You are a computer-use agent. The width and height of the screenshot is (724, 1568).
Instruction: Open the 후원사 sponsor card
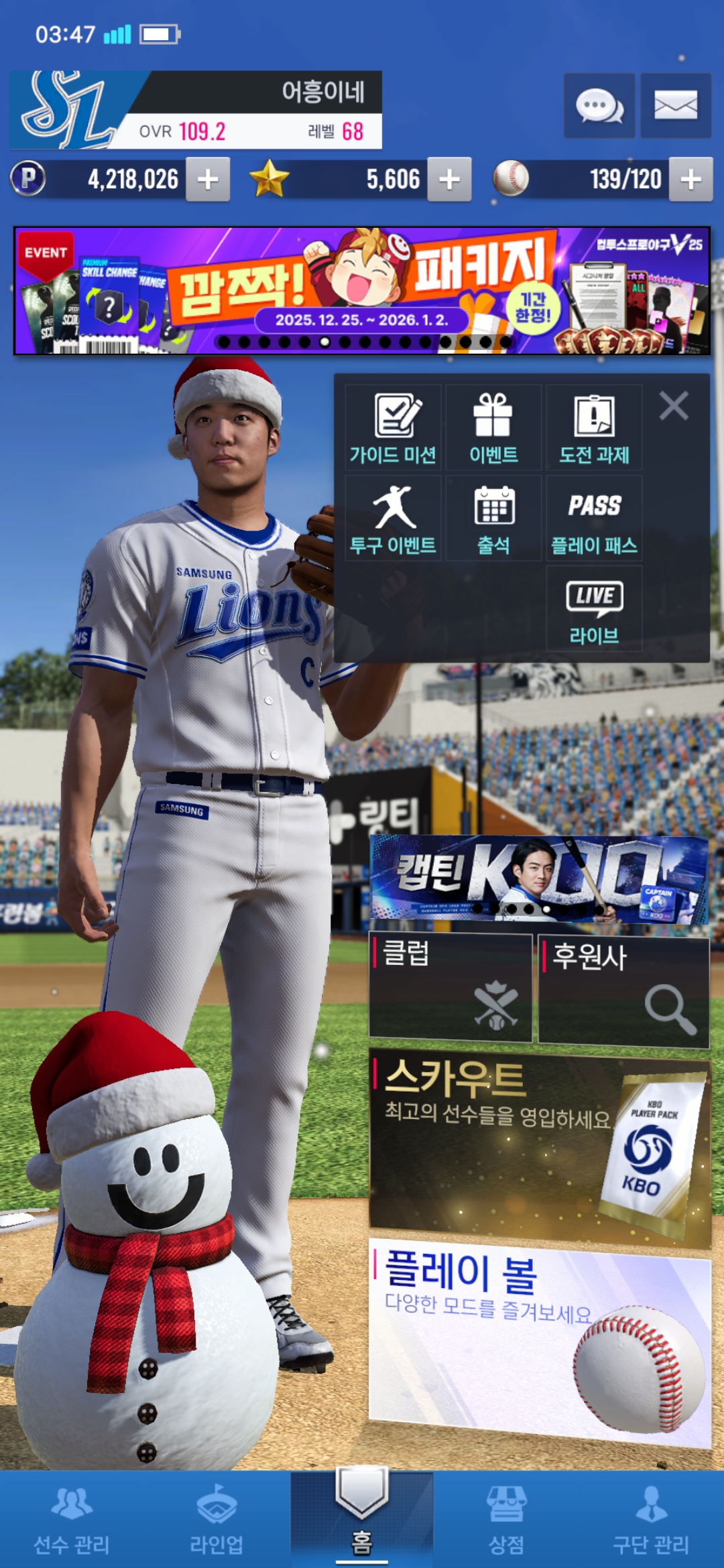coord(623,990)
